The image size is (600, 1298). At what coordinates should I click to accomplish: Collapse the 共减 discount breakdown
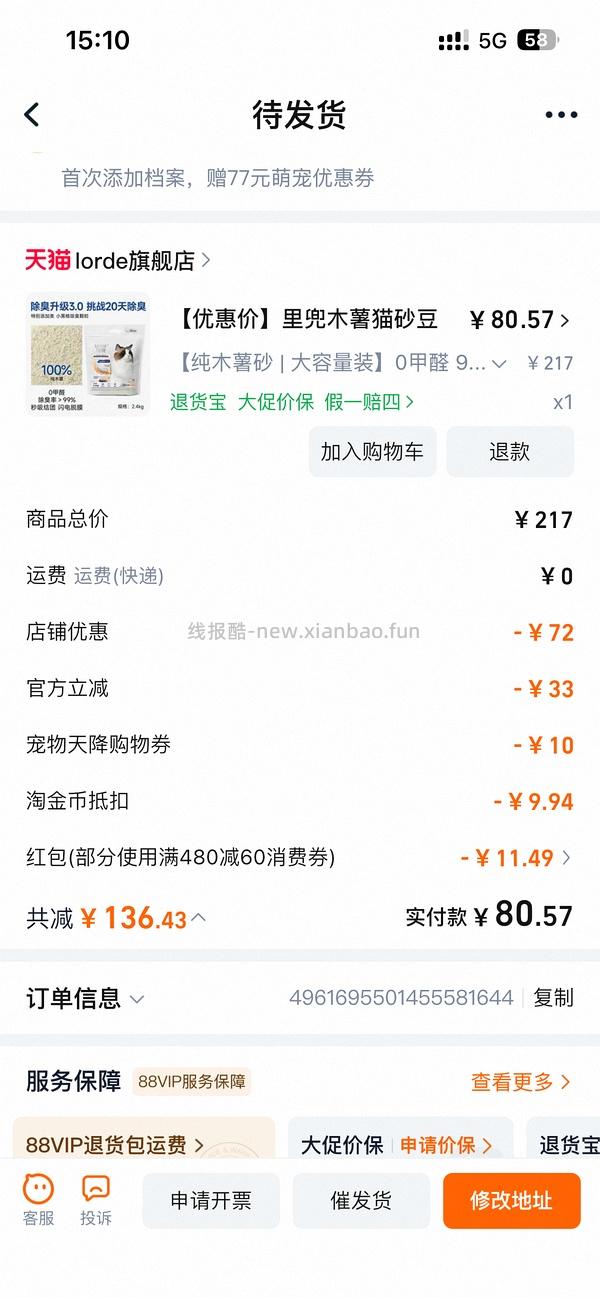pyautogui.click(x=199, y=917)
